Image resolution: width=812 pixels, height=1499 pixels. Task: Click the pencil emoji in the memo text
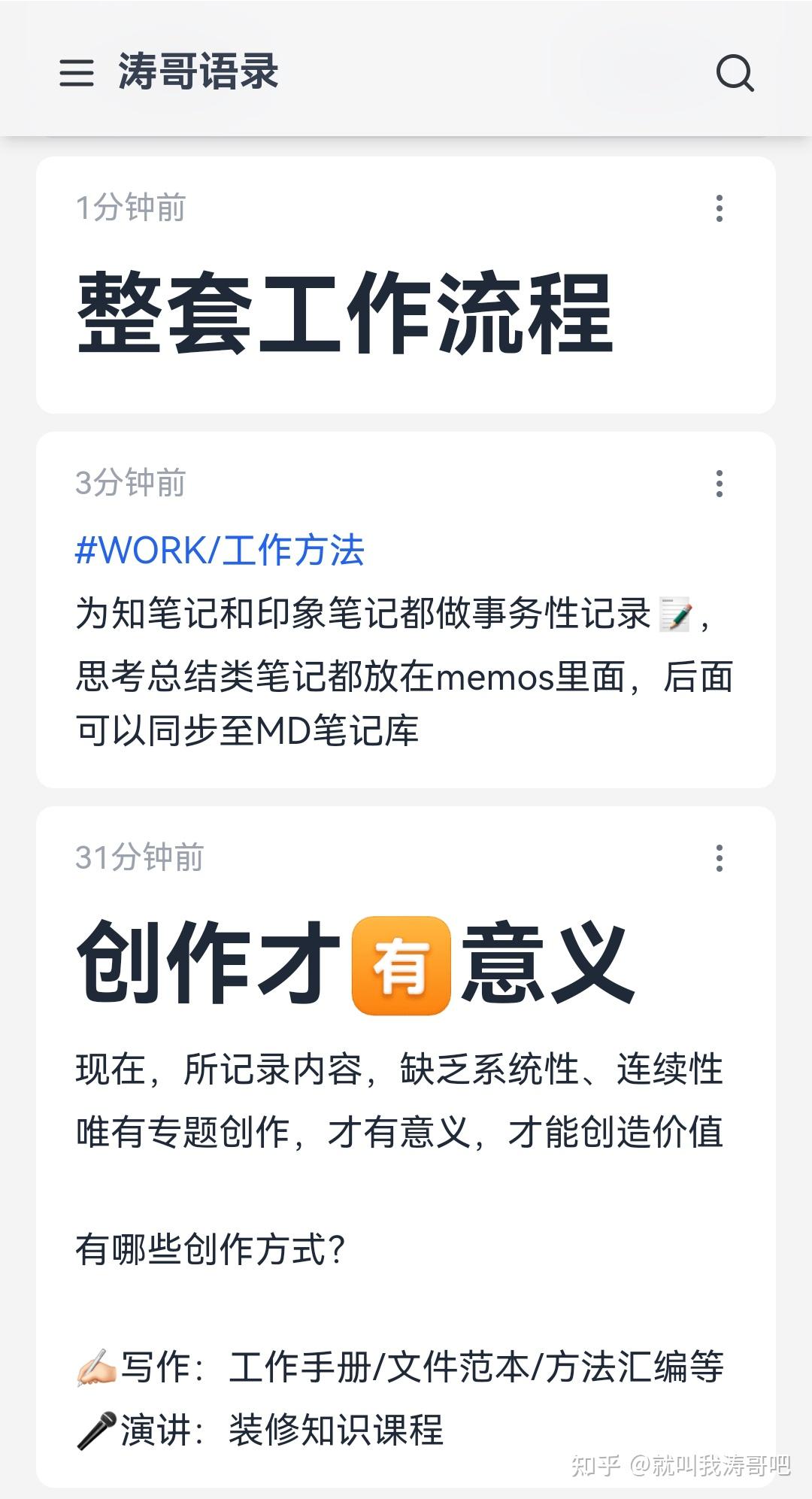click(x=675, y=614)
